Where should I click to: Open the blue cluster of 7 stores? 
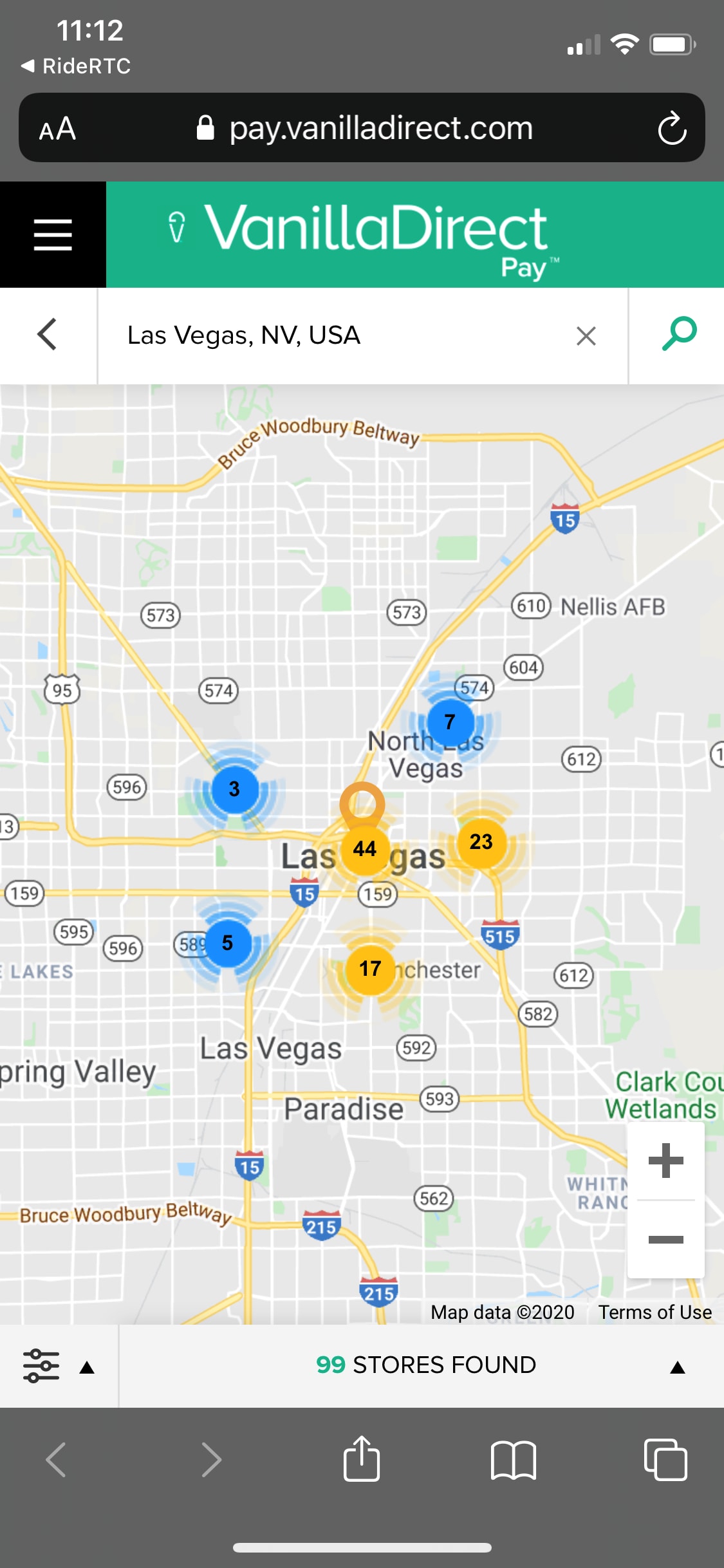tap(450, 722)
